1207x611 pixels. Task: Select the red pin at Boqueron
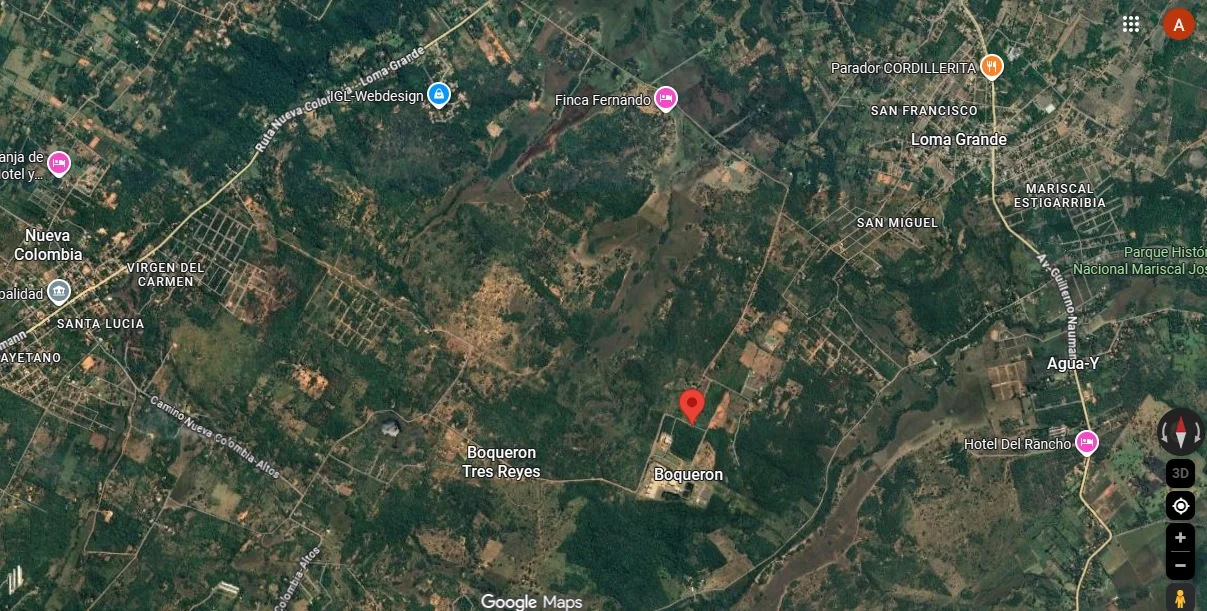pyautogui.click(x=691, y=405)
